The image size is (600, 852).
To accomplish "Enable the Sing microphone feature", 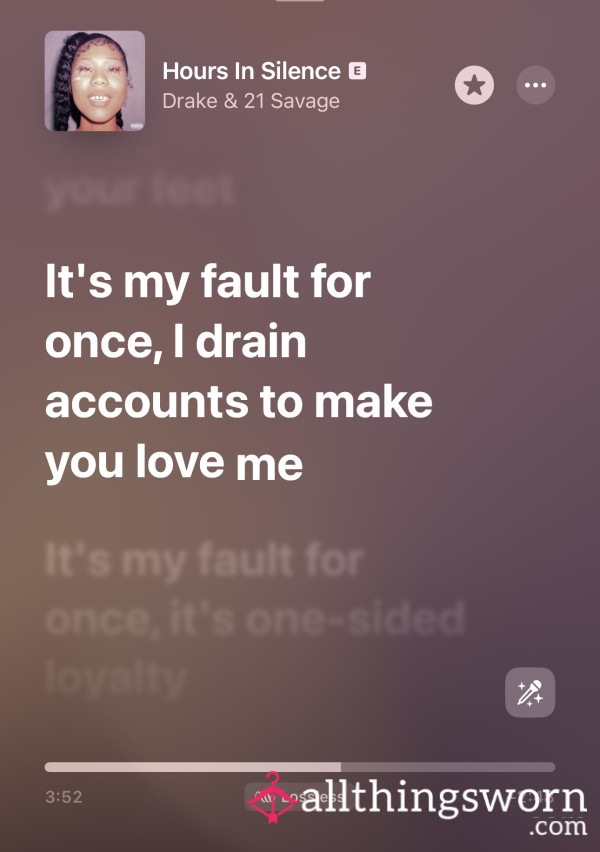I will 529,692.
